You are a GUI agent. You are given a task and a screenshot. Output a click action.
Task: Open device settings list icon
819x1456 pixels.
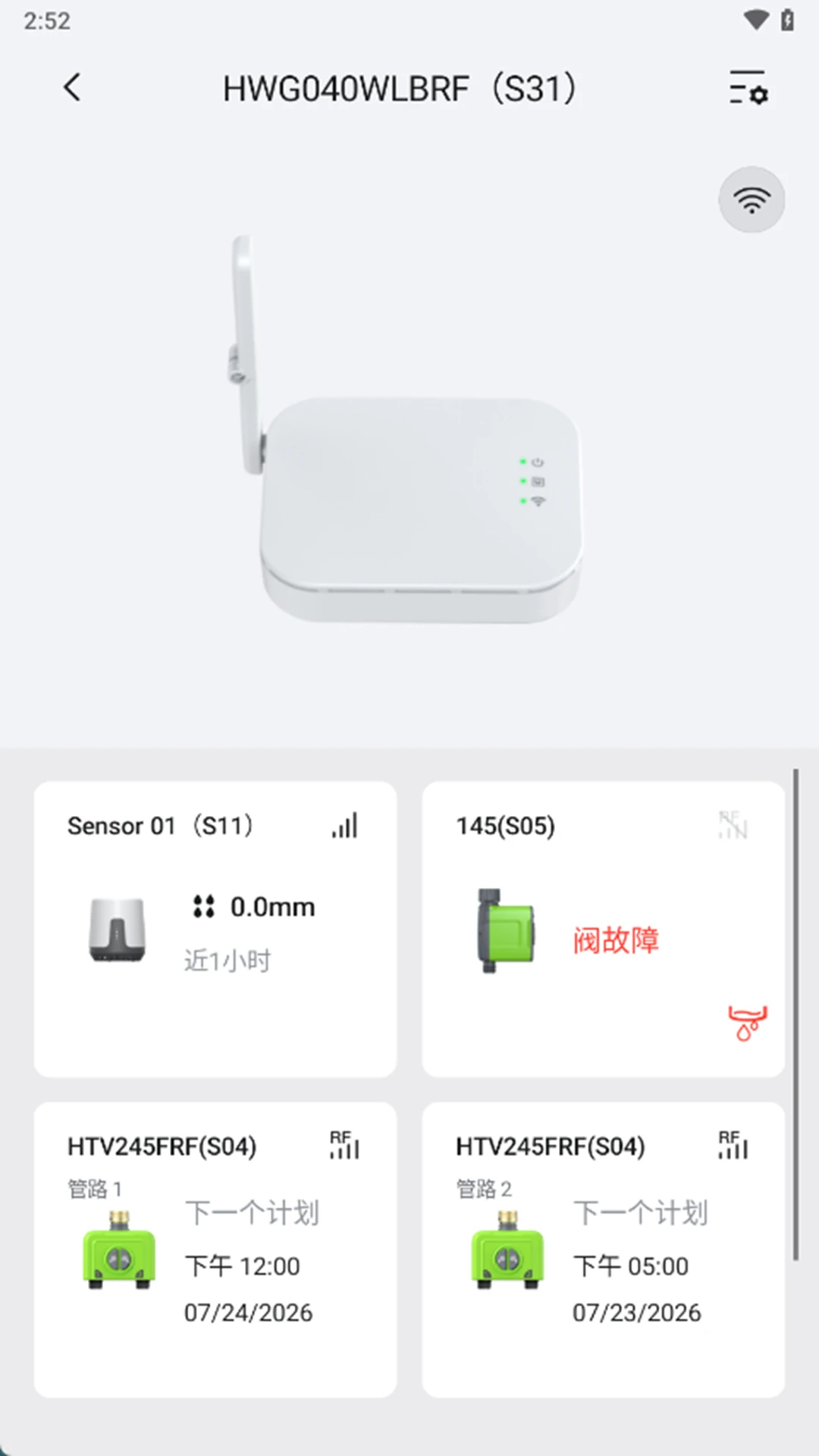(748, 88)
